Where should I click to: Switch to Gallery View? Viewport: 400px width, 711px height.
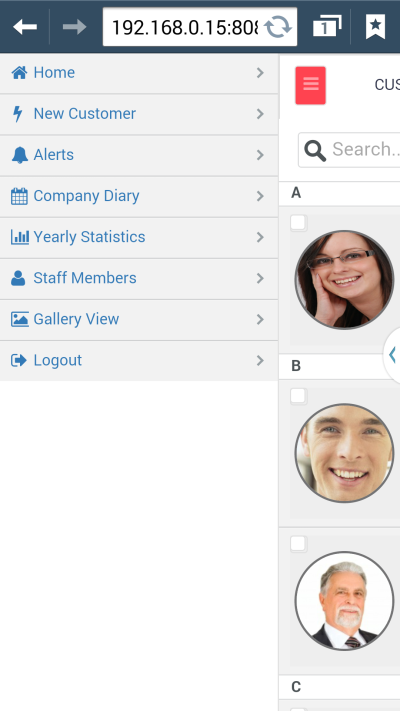point(139,320)
